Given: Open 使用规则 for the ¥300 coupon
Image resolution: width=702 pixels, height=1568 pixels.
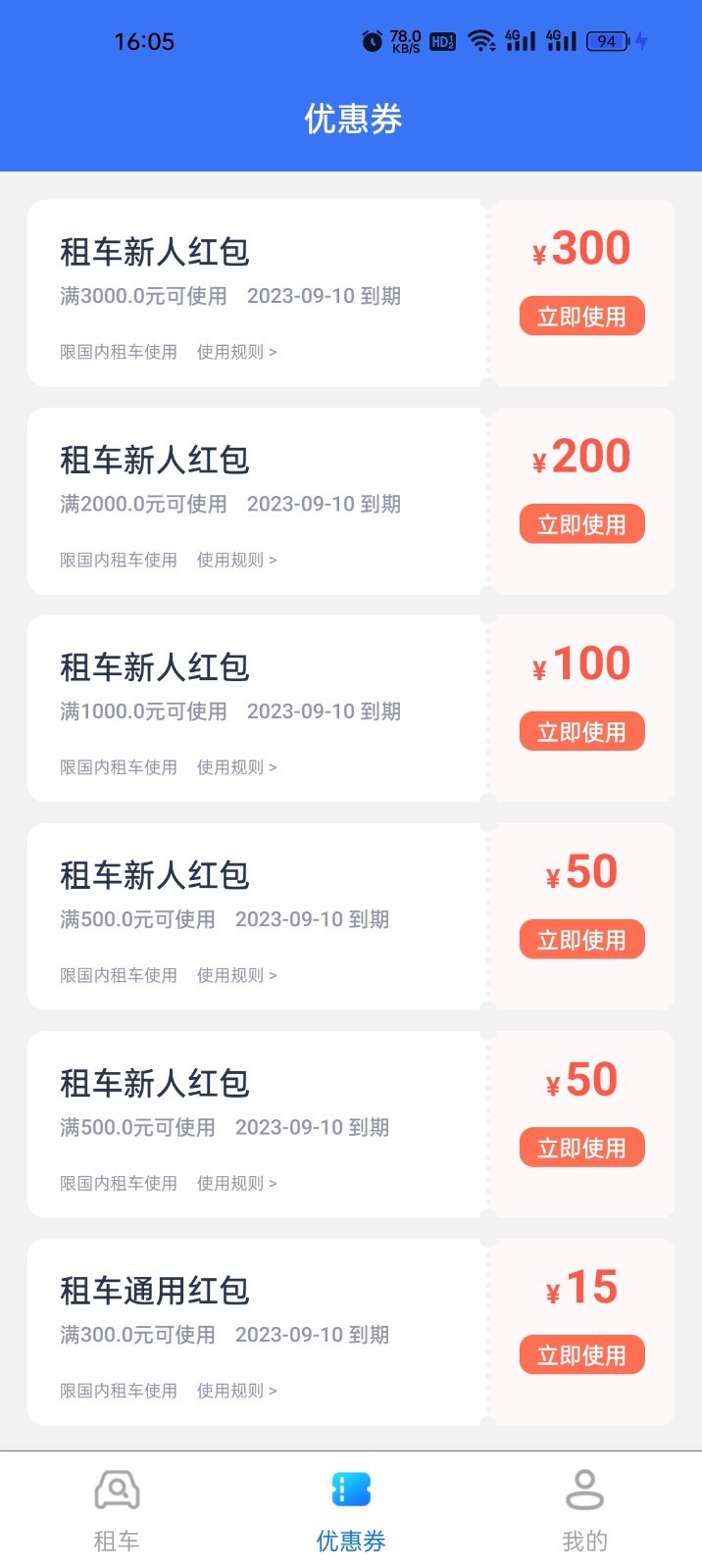Looking at the screenshot, I should tap(236, 352).
